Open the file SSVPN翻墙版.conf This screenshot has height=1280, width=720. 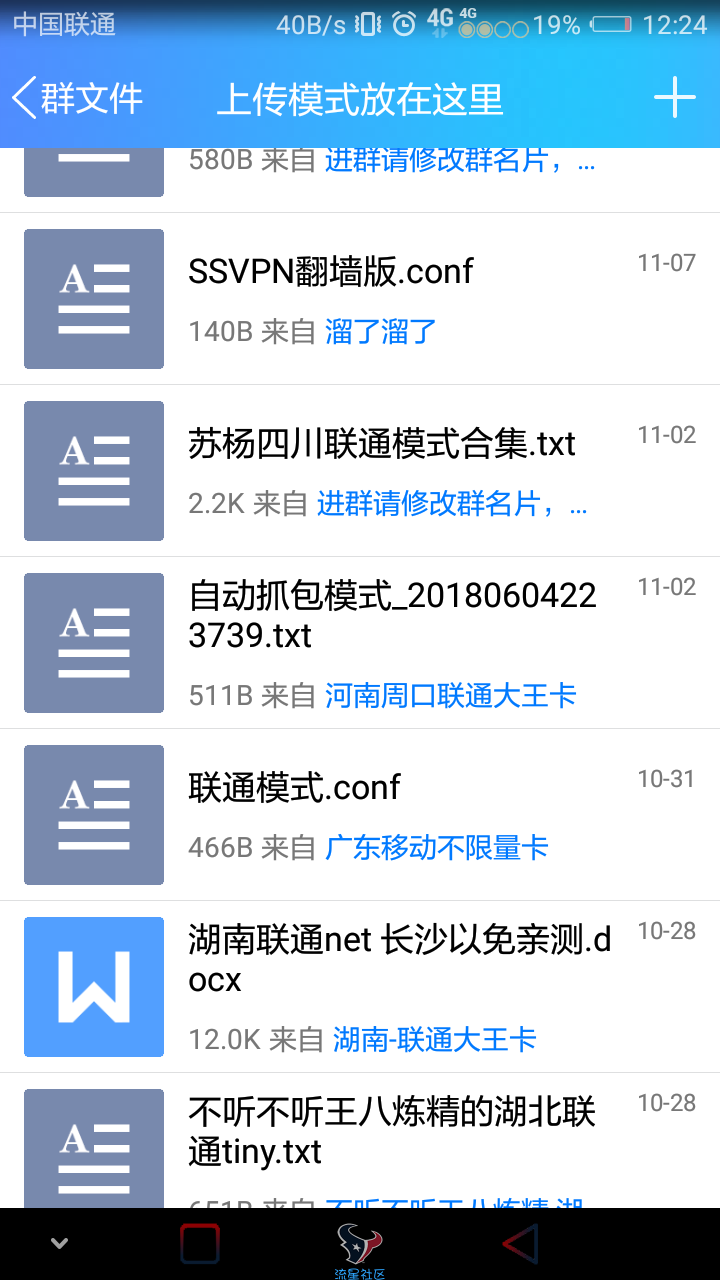tap(360, 299)
